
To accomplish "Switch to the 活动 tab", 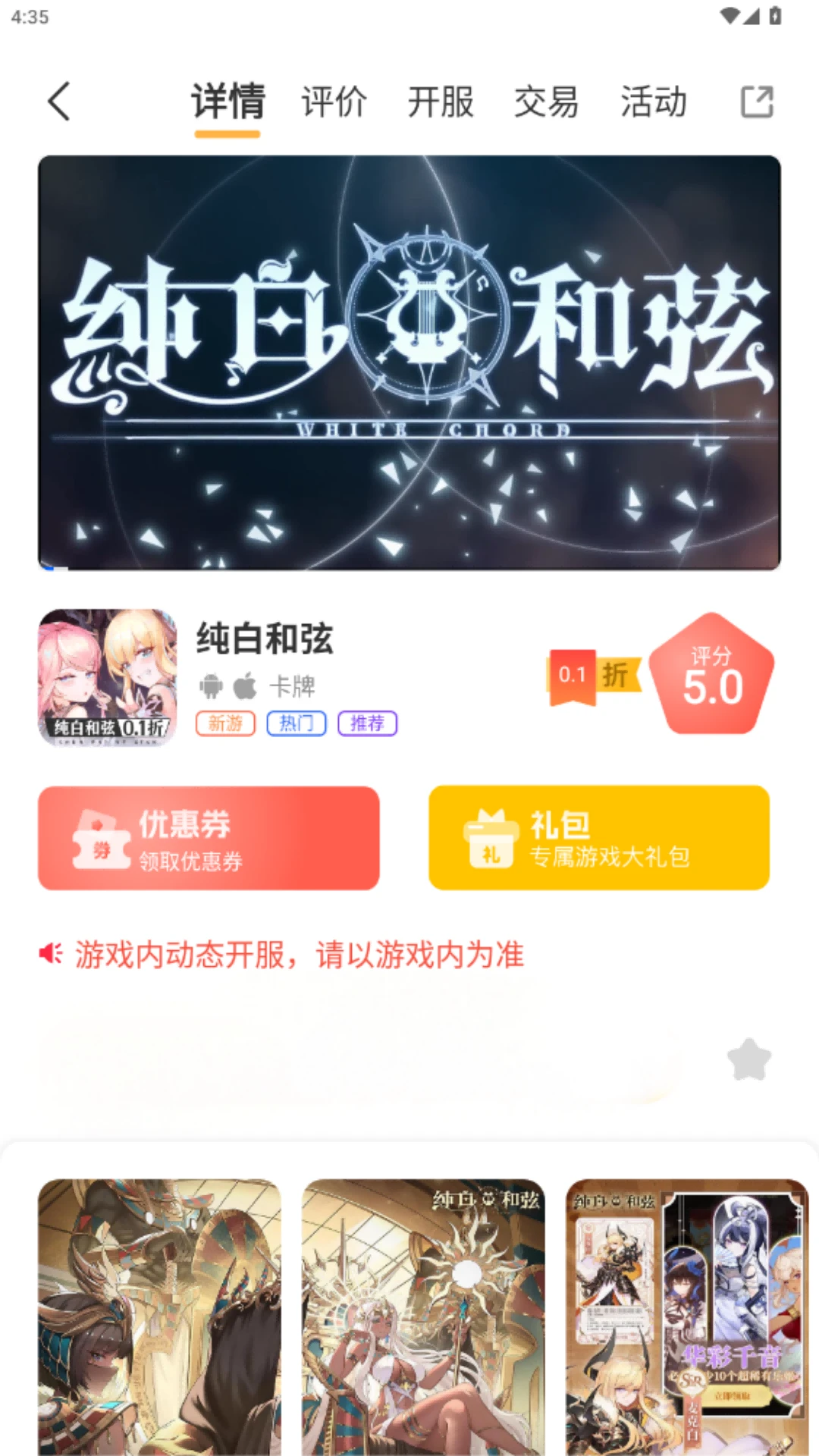I will click(x=653, y=102).
